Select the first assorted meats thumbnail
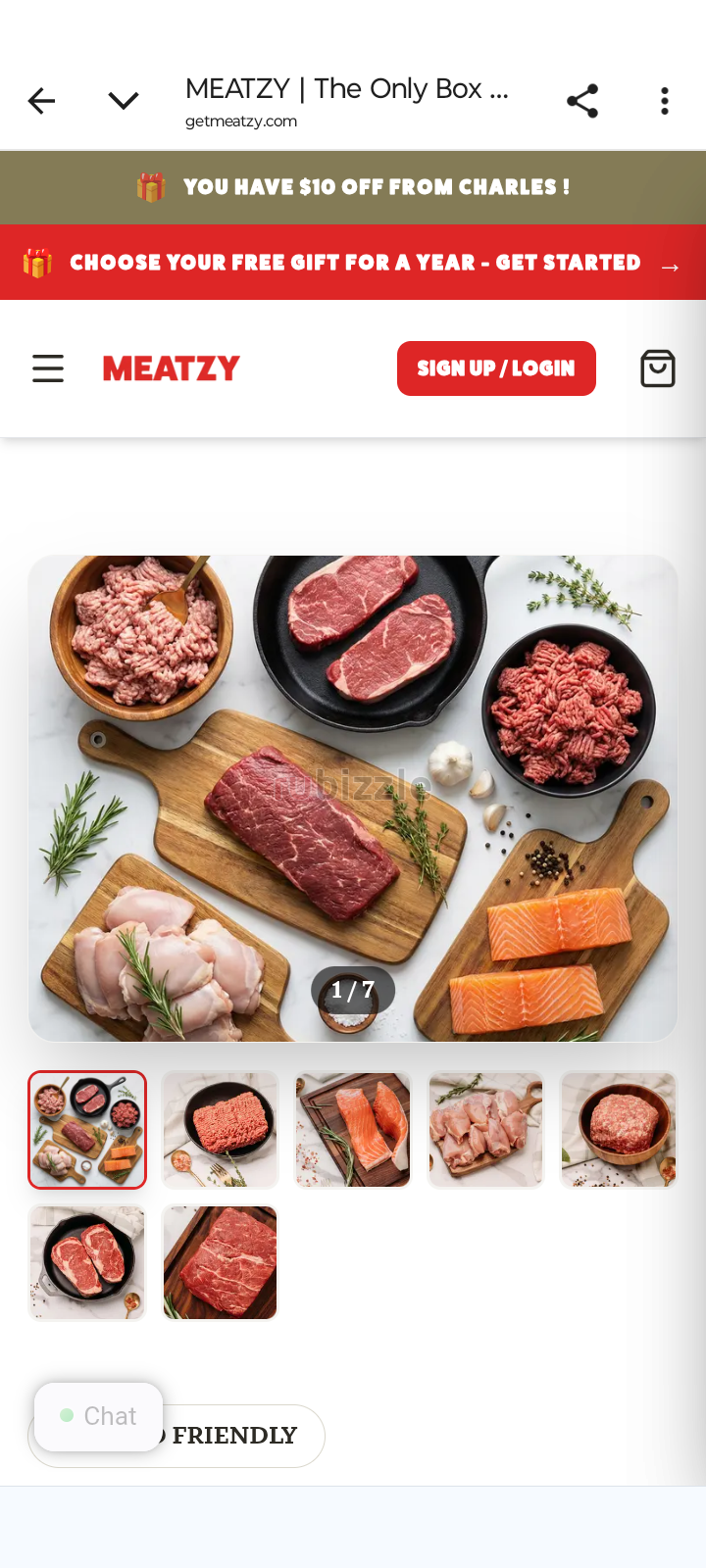This screenshot has width=706, height=1568. tap(87, 1130)
